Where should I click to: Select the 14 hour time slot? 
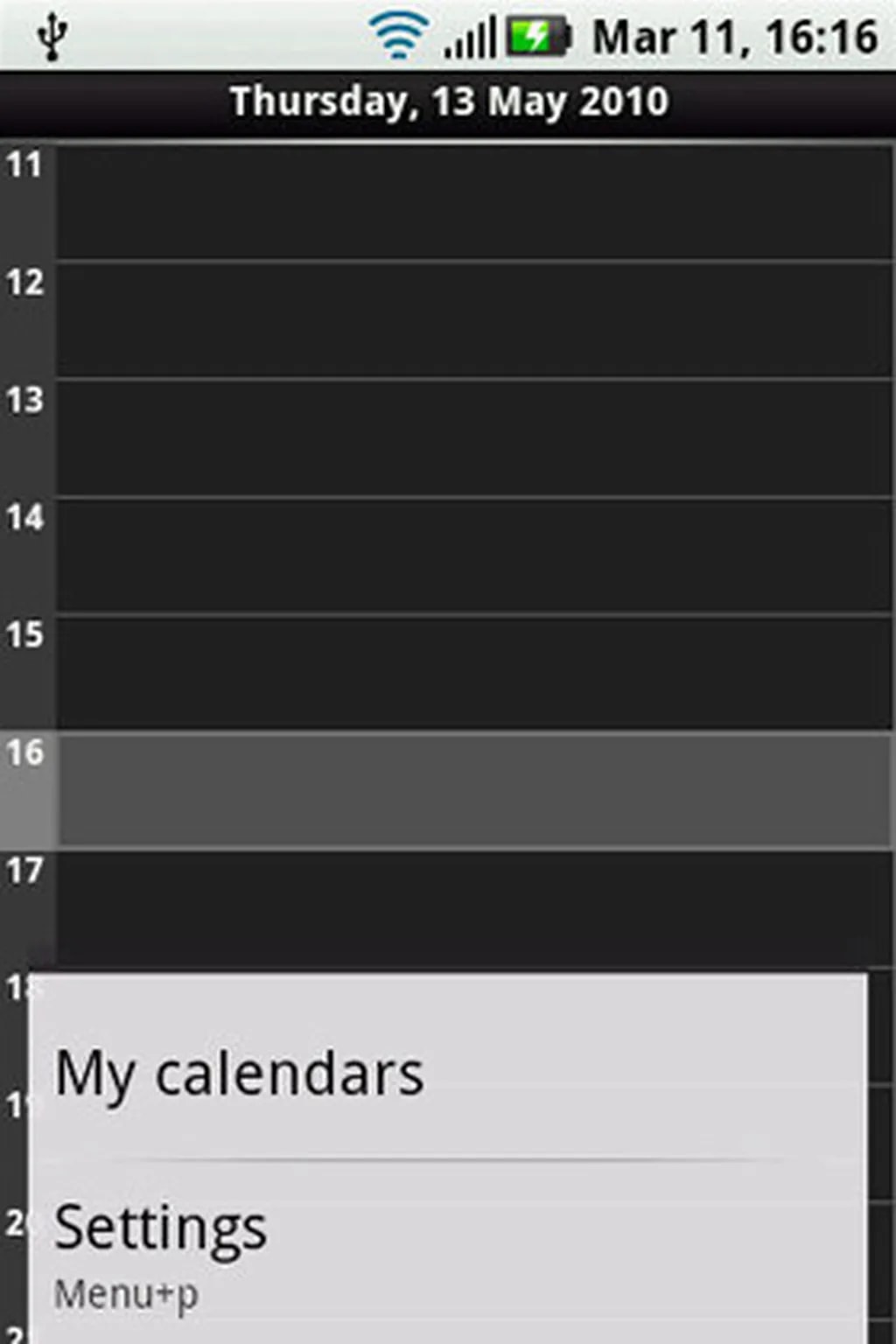pyautogui.click(x=472, y=556)
